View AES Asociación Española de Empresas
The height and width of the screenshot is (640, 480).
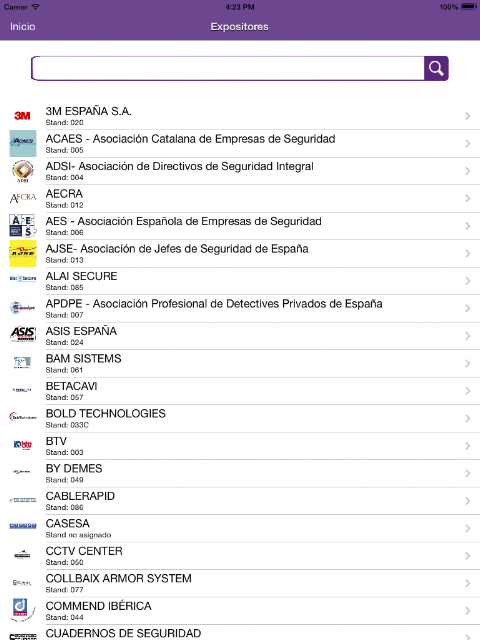pyautogui.click(x=240, y=226)
